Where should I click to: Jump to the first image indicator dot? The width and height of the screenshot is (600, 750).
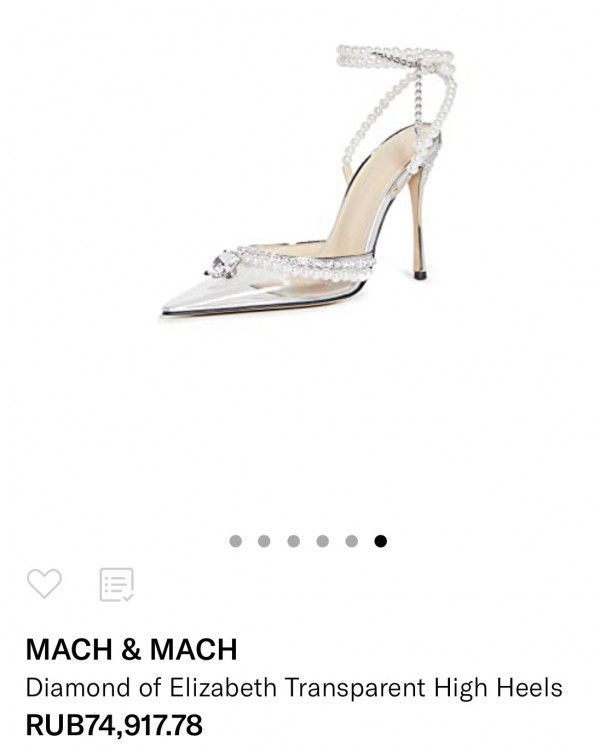tap(235, 541)
